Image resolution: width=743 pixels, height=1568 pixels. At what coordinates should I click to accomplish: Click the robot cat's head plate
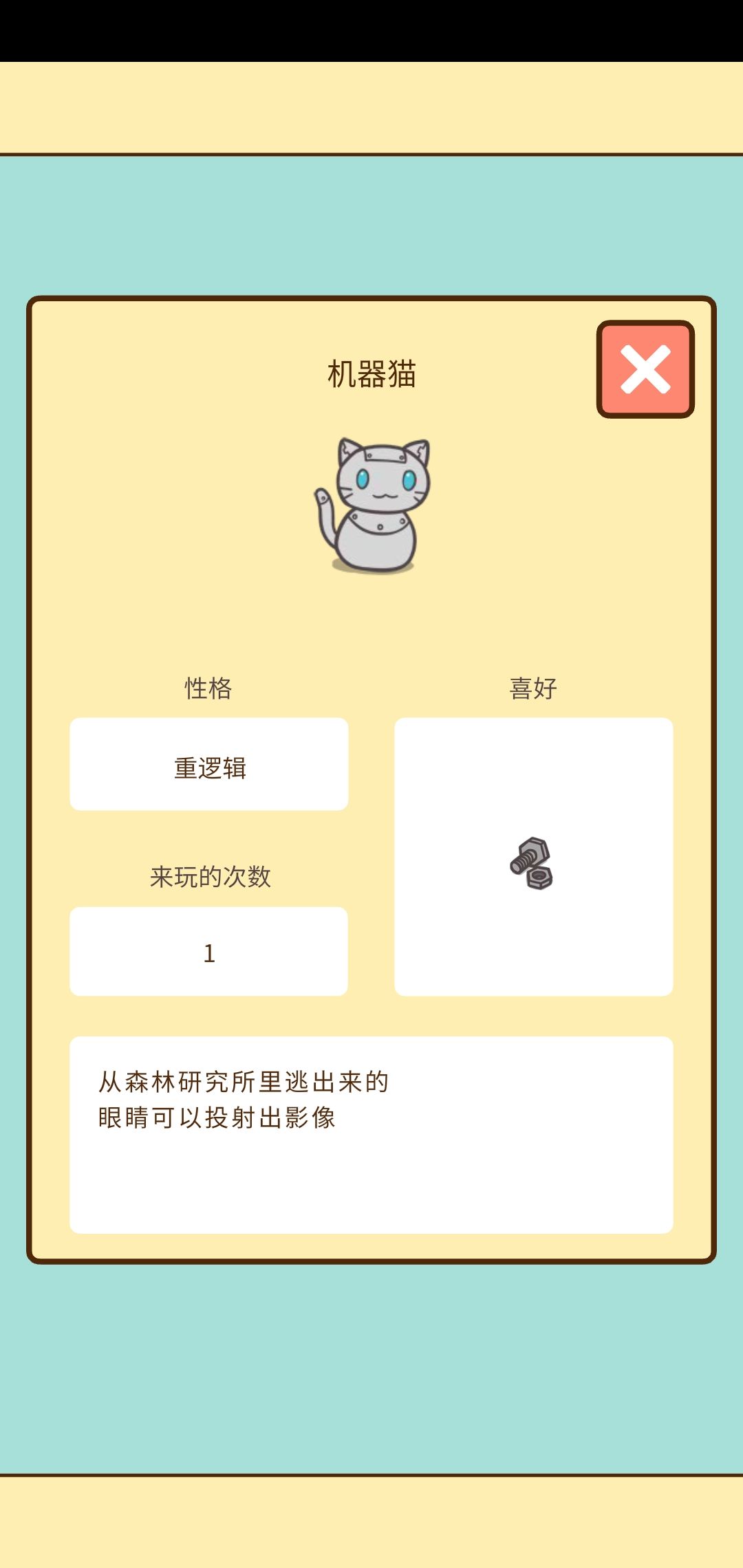385,454
